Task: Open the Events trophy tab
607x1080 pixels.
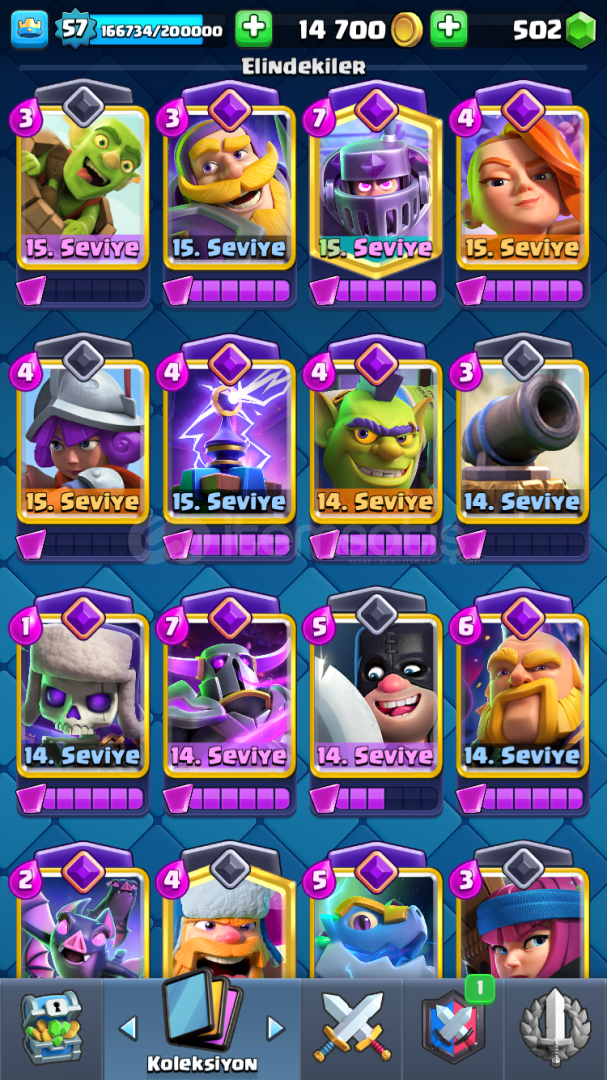Action: coord(555,1027)
